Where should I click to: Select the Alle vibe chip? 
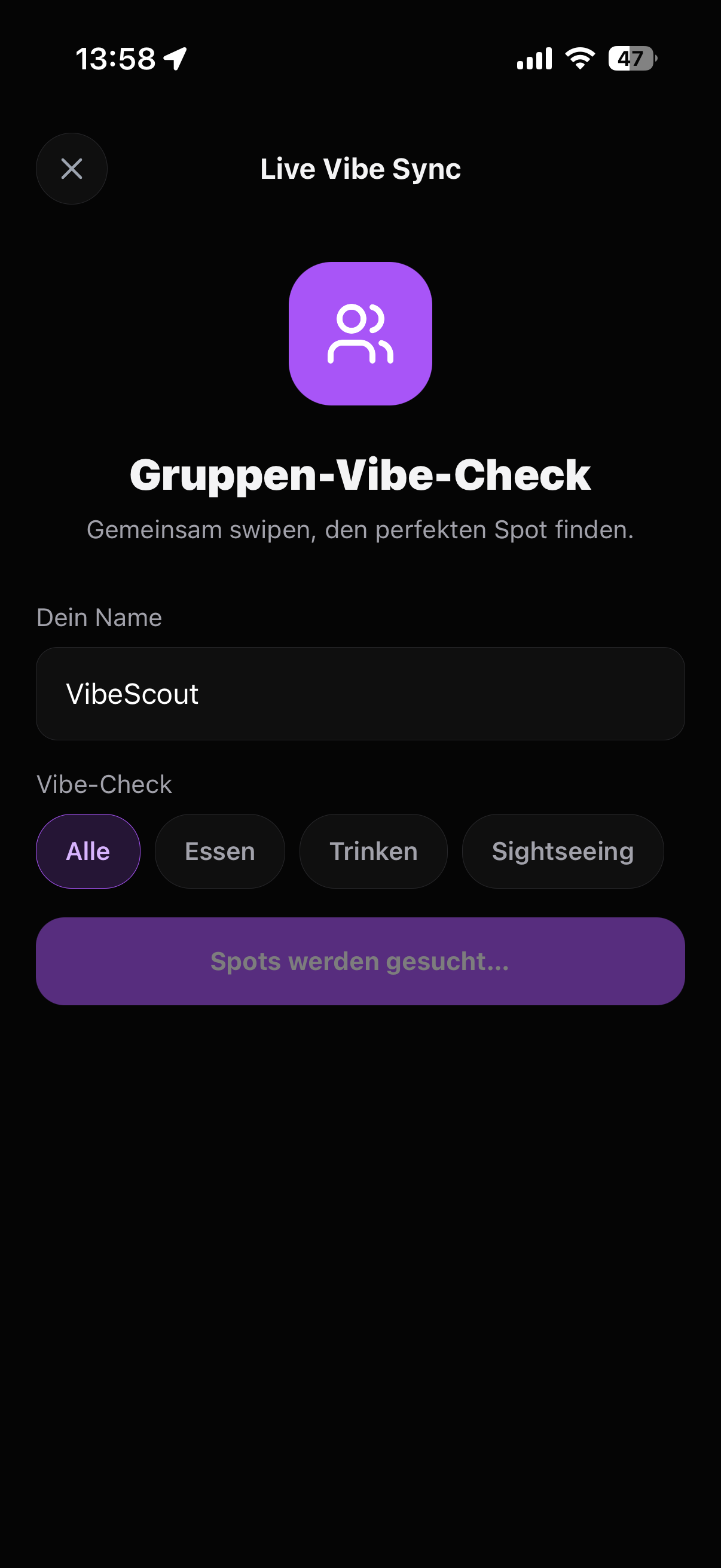[88, 851]
